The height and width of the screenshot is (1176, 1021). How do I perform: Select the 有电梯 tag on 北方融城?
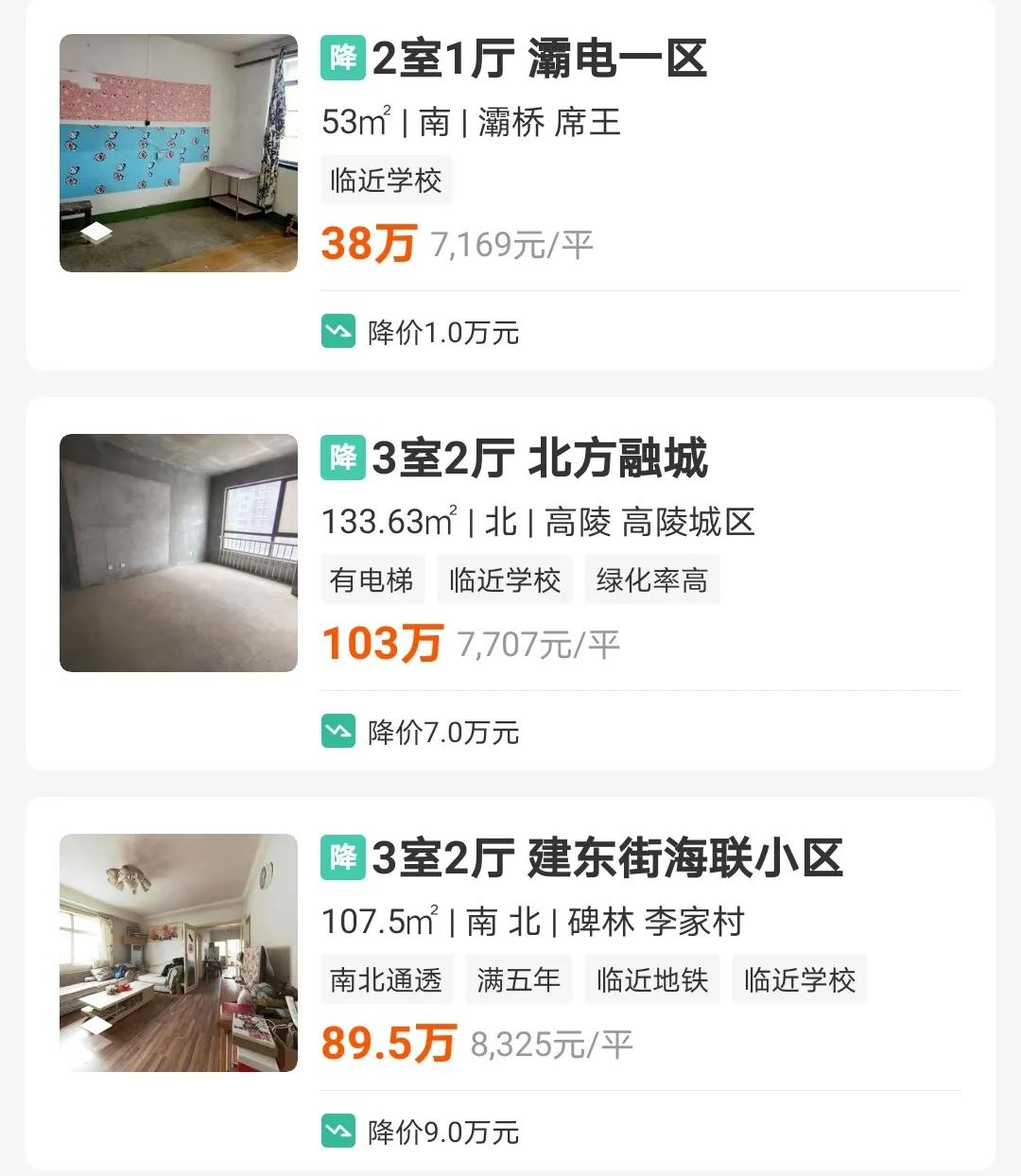pyautogui.click(x=372, y=580)
